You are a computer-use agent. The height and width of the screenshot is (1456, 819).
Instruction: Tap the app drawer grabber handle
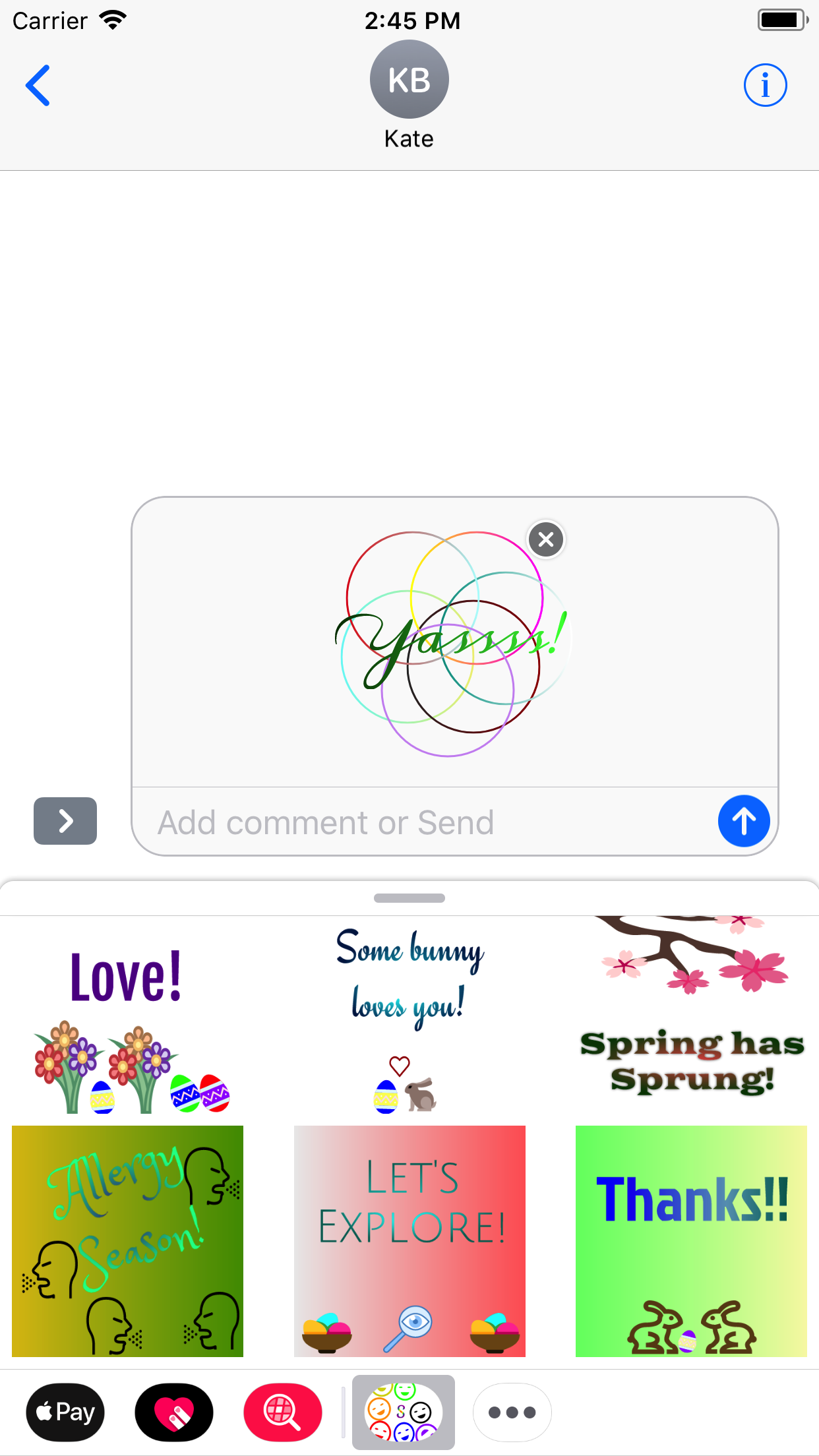409,898
